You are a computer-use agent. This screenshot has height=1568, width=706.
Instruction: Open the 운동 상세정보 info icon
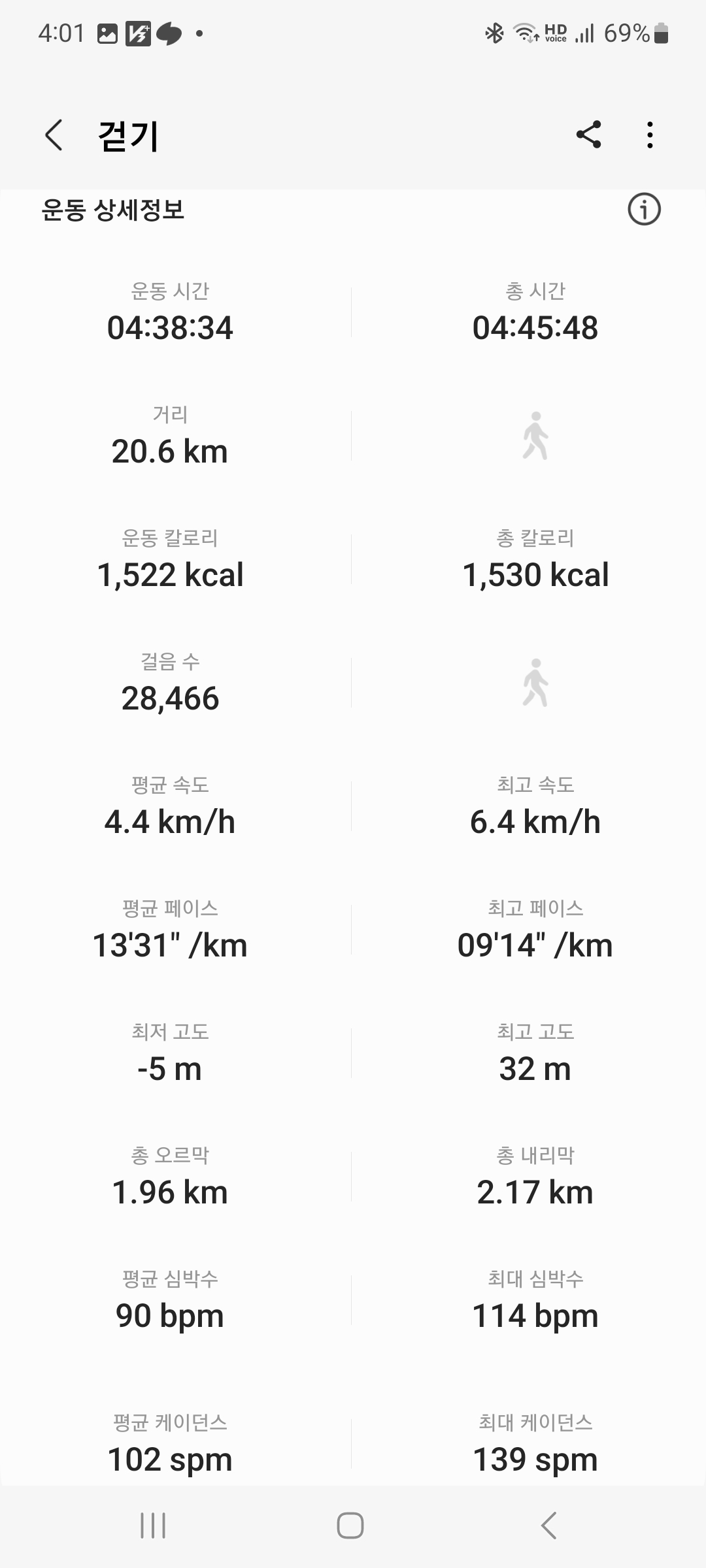point(644,210)
